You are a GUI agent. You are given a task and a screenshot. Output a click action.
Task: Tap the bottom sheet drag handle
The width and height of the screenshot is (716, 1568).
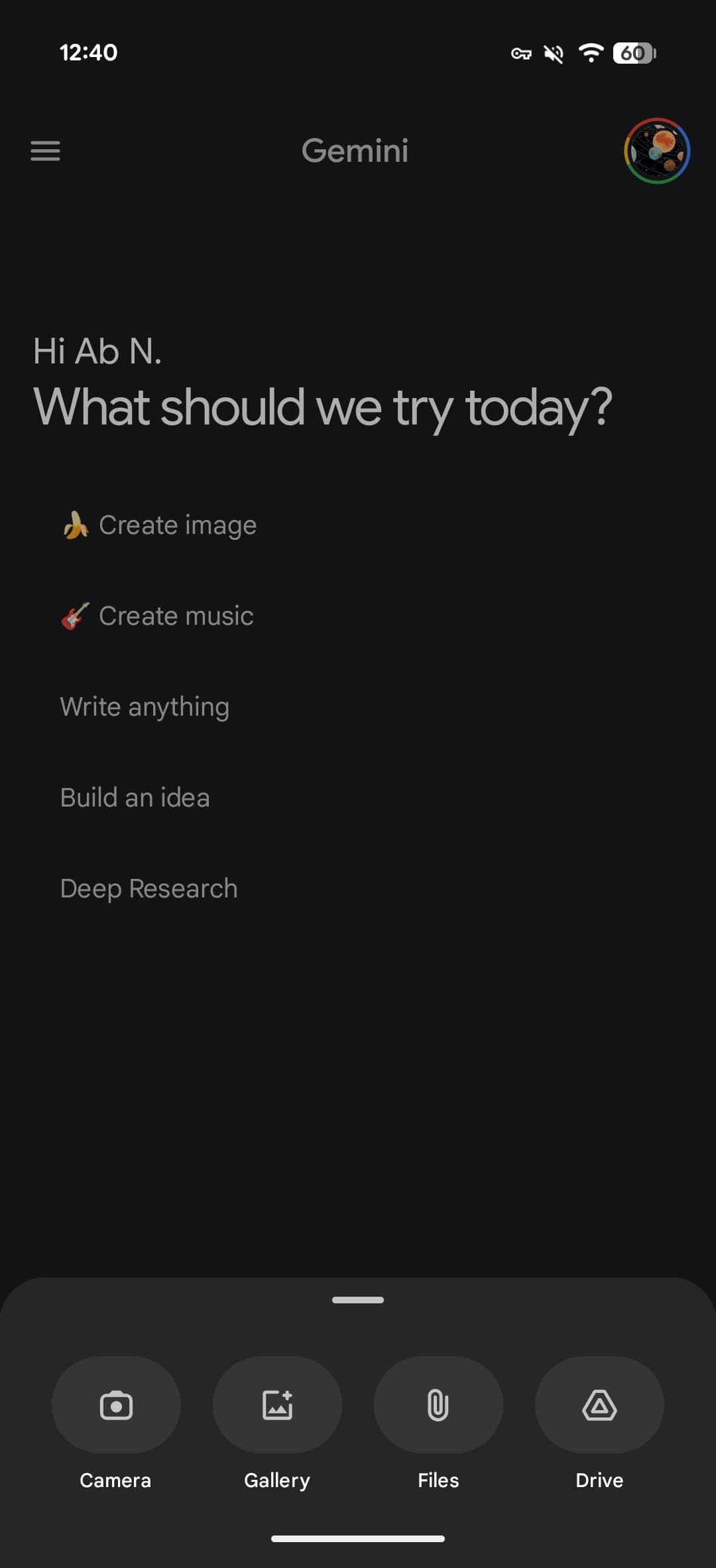click(358, 1300)
